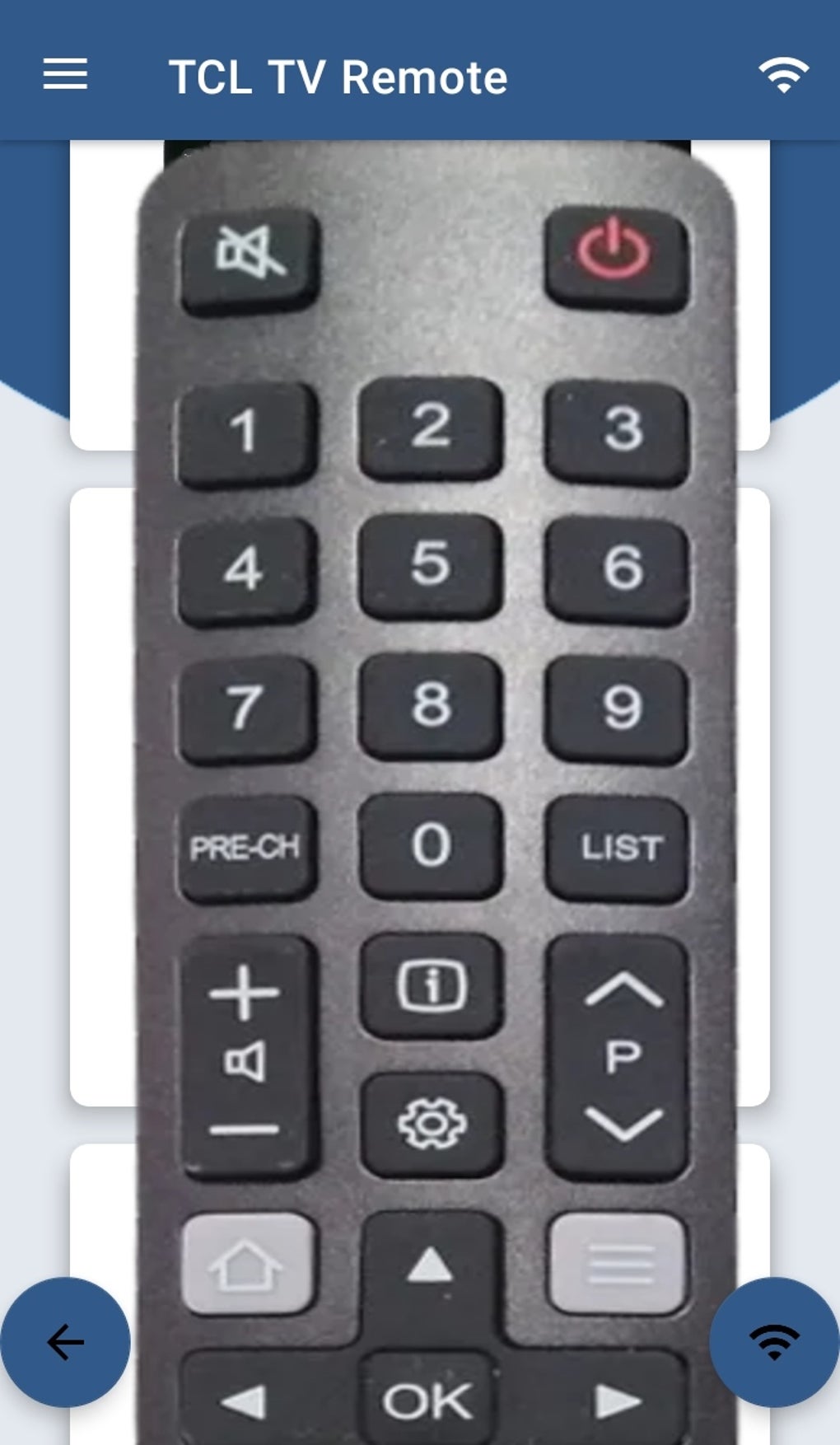Open channel LIST on the remote
840x1445 pixels.
tap(617, 848)
